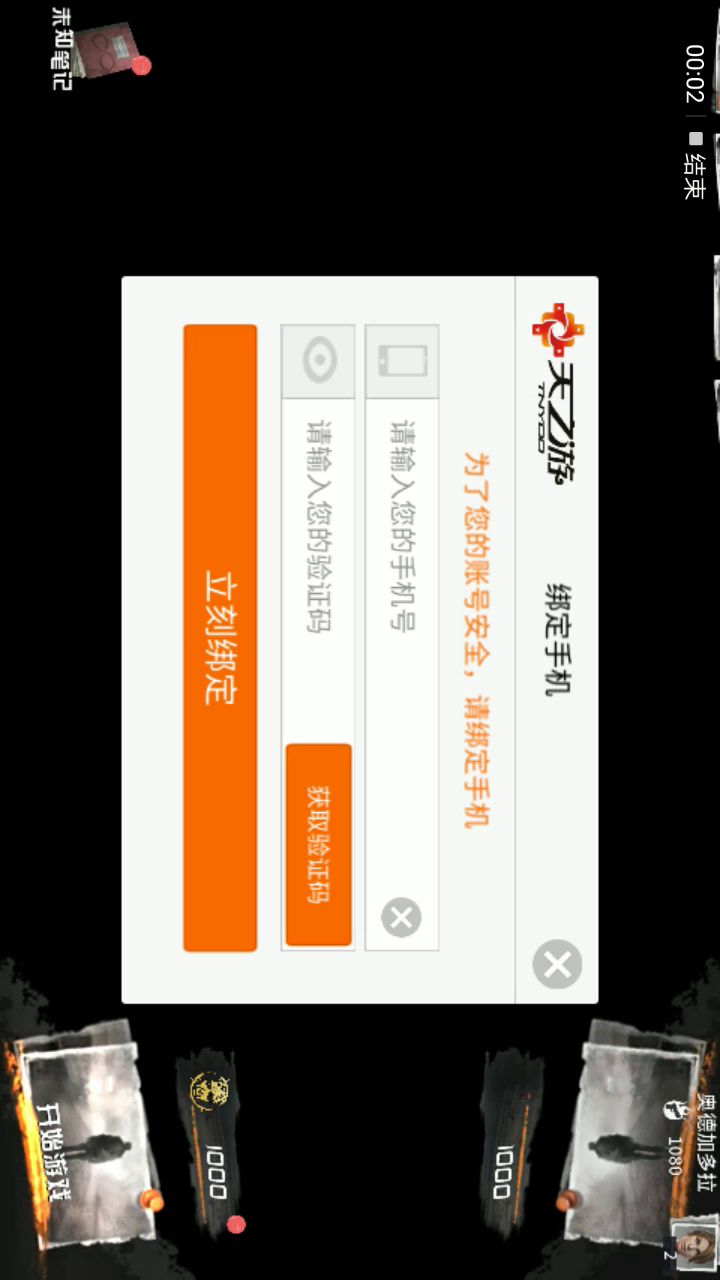Stop the recording with 结束
The height and width of the screenshot is (1280, 720).
695,165
